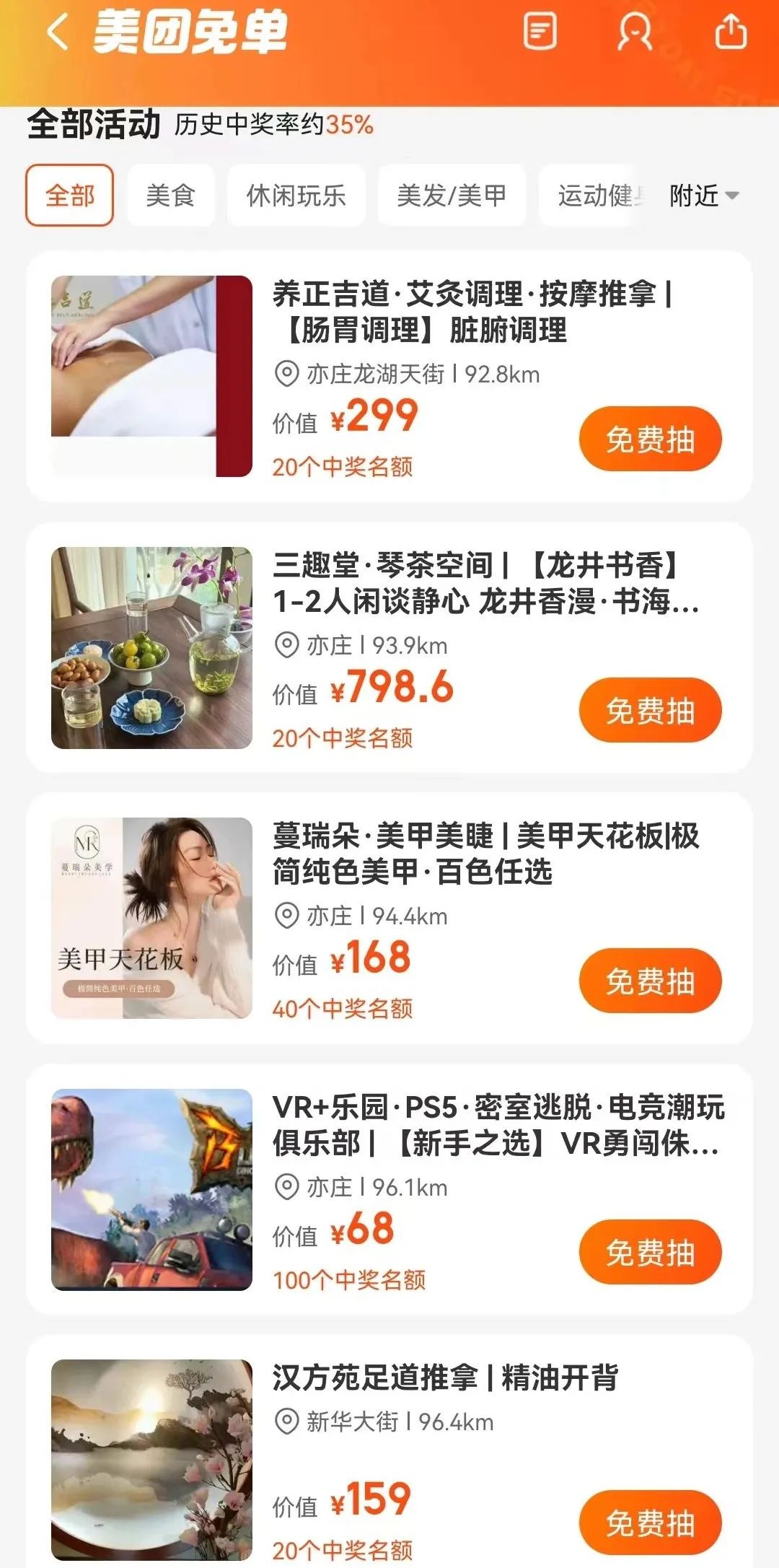Image resolution: width=779 pixels, height=1568 pixels.
Task: Tap 免费抽 for 养正吉道 艾灸调理
Action: click(650, 439)
